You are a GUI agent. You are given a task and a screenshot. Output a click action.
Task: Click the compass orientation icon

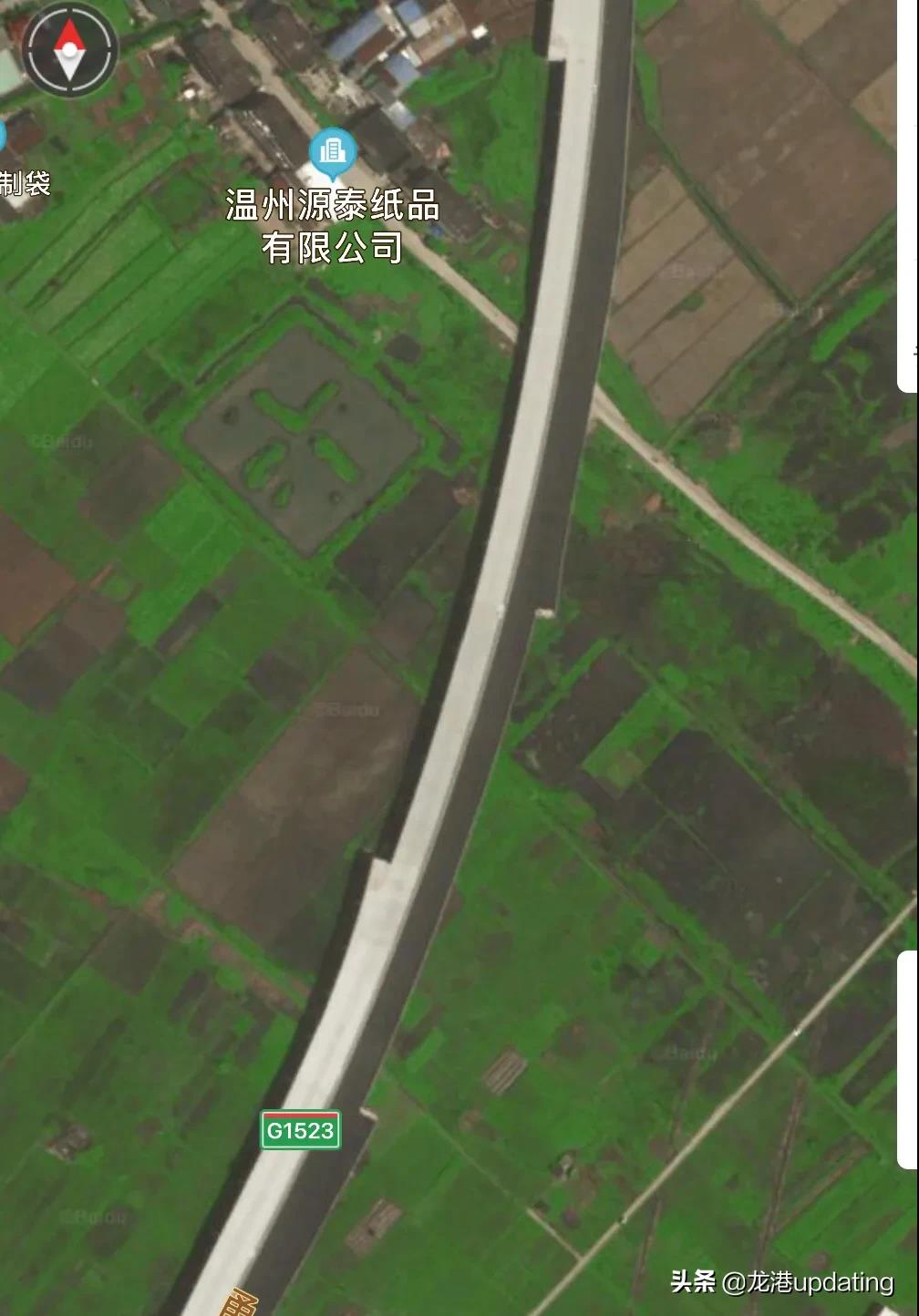(x=69, y=51)
